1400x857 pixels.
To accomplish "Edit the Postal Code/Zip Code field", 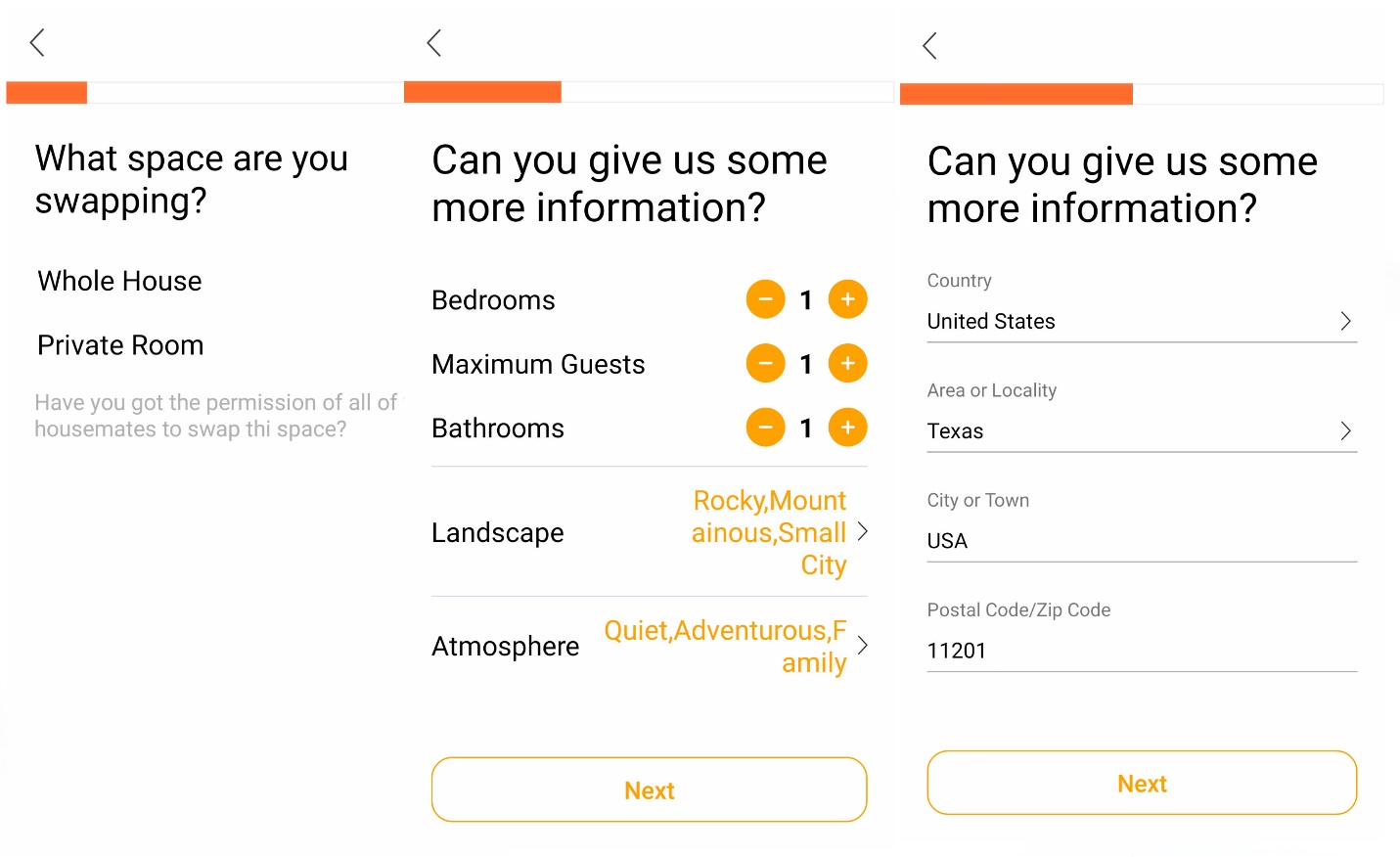I will coord(1141,651).
